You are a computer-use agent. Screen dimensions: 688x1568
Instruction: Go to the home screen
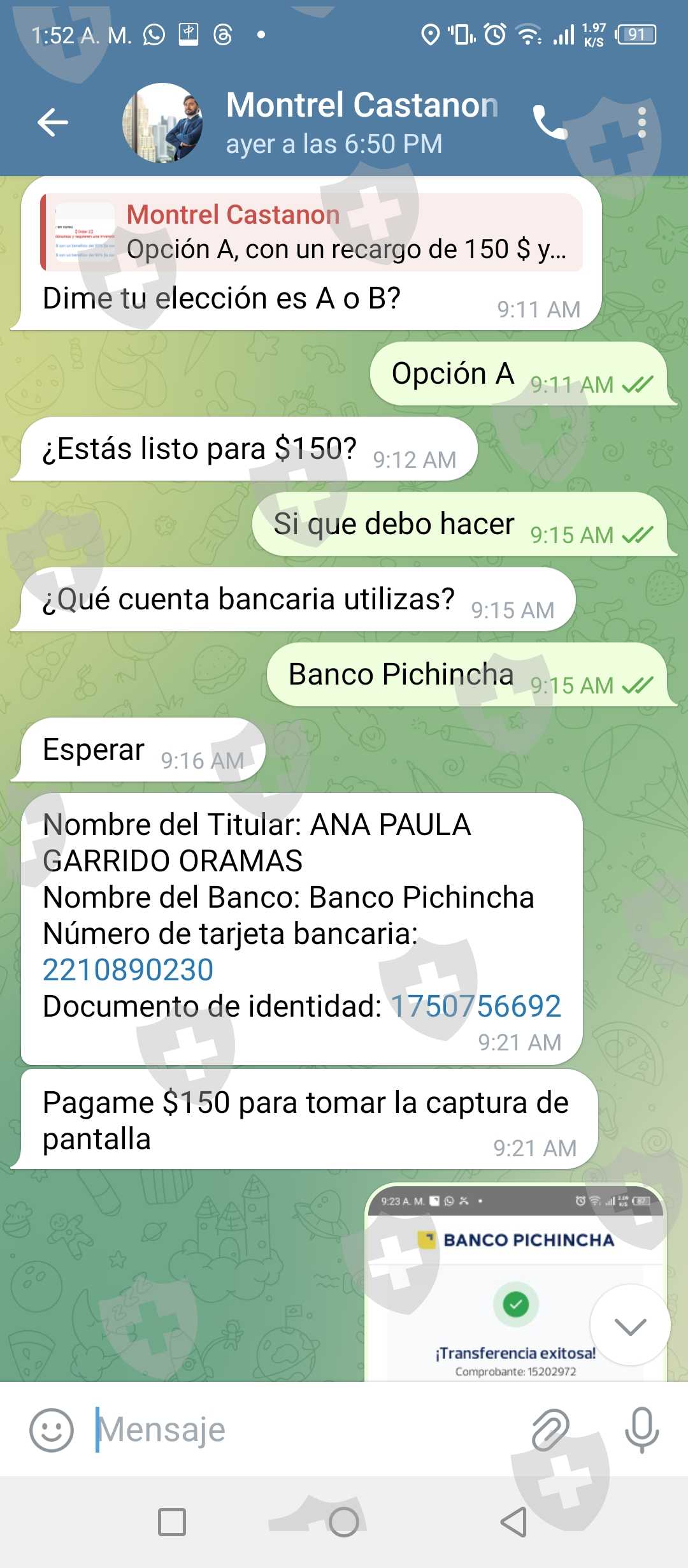click(344, 1522)
